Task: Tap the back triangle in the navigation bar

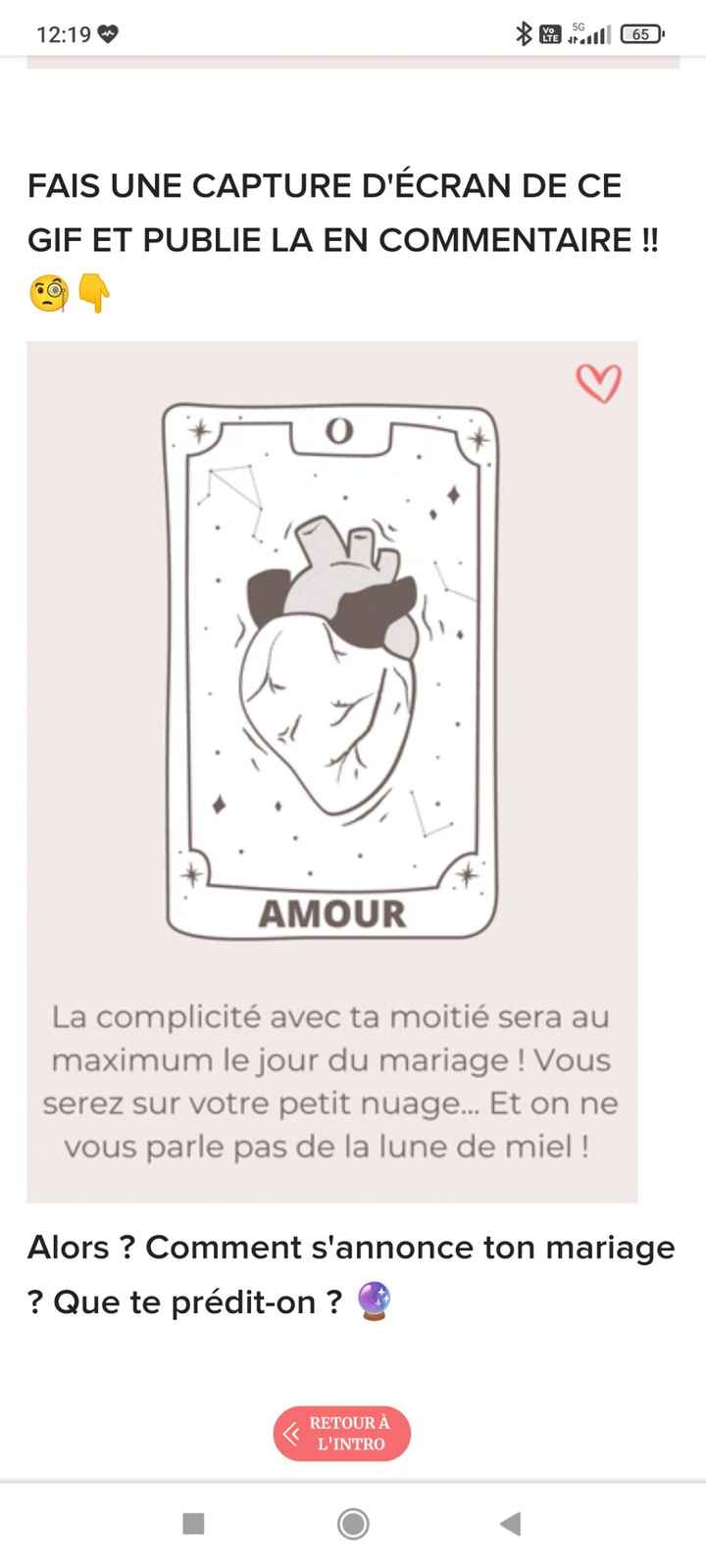Action: 508,1525
